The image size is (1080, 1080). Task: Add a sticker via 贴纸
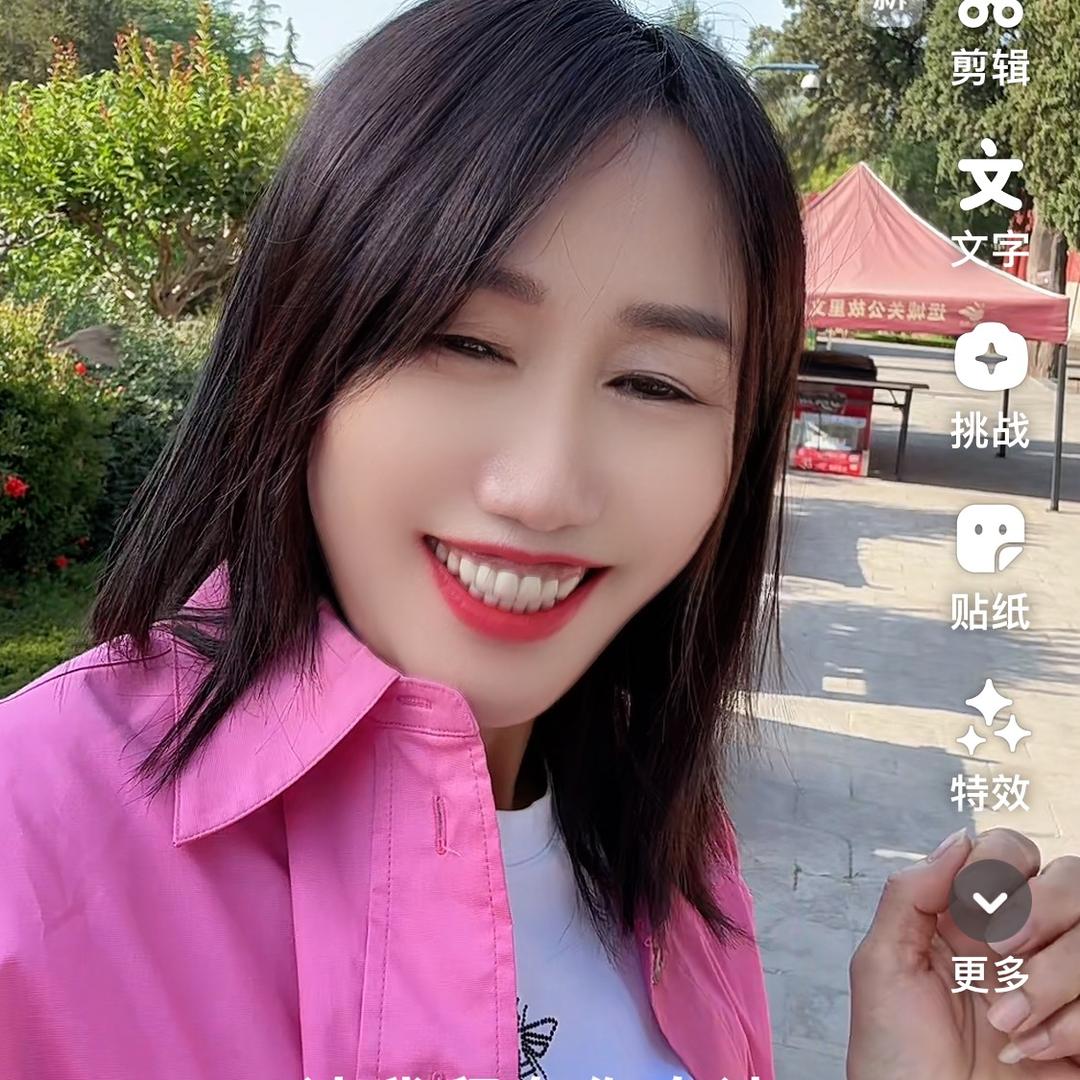(990, 566)
